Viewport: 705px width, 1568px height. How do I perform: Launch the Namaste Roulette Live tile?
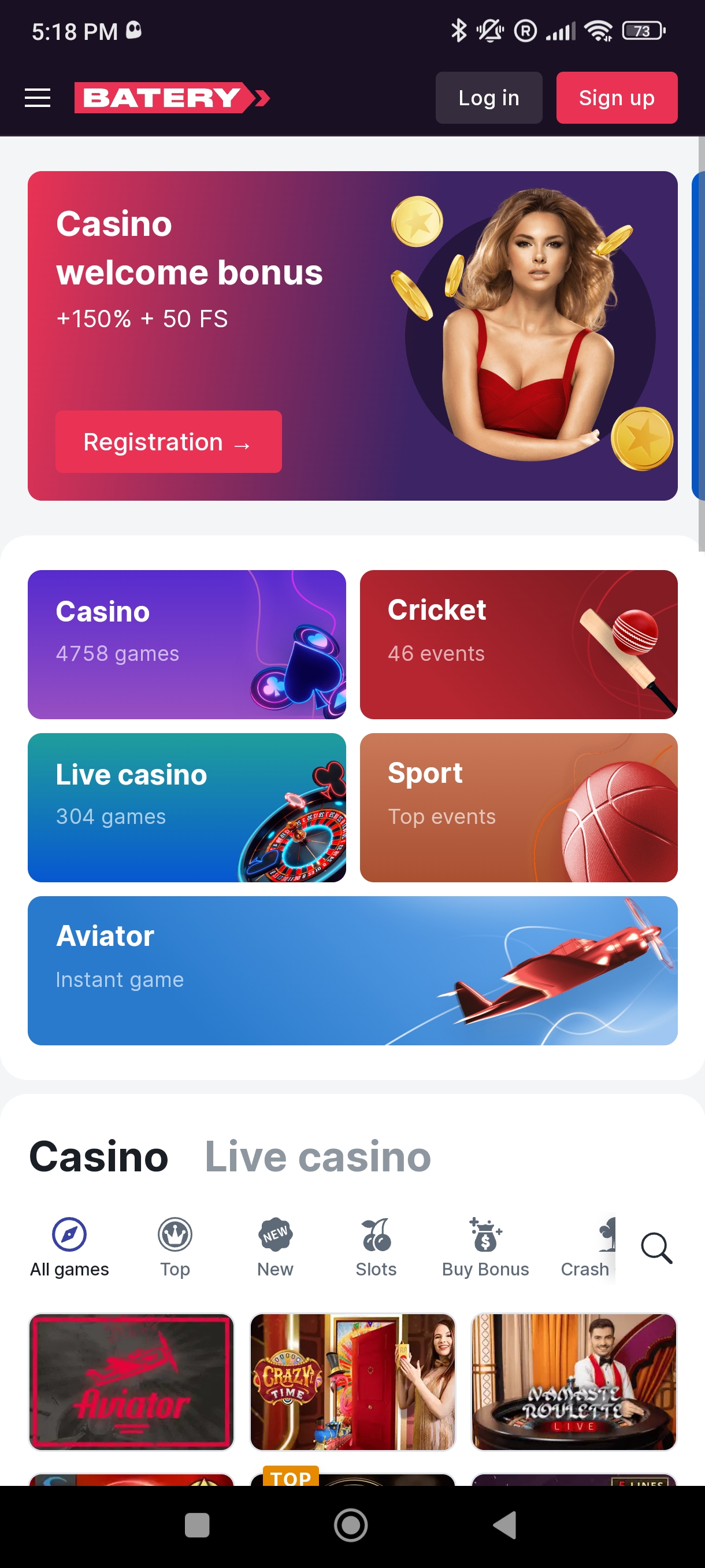point(573,1382)
